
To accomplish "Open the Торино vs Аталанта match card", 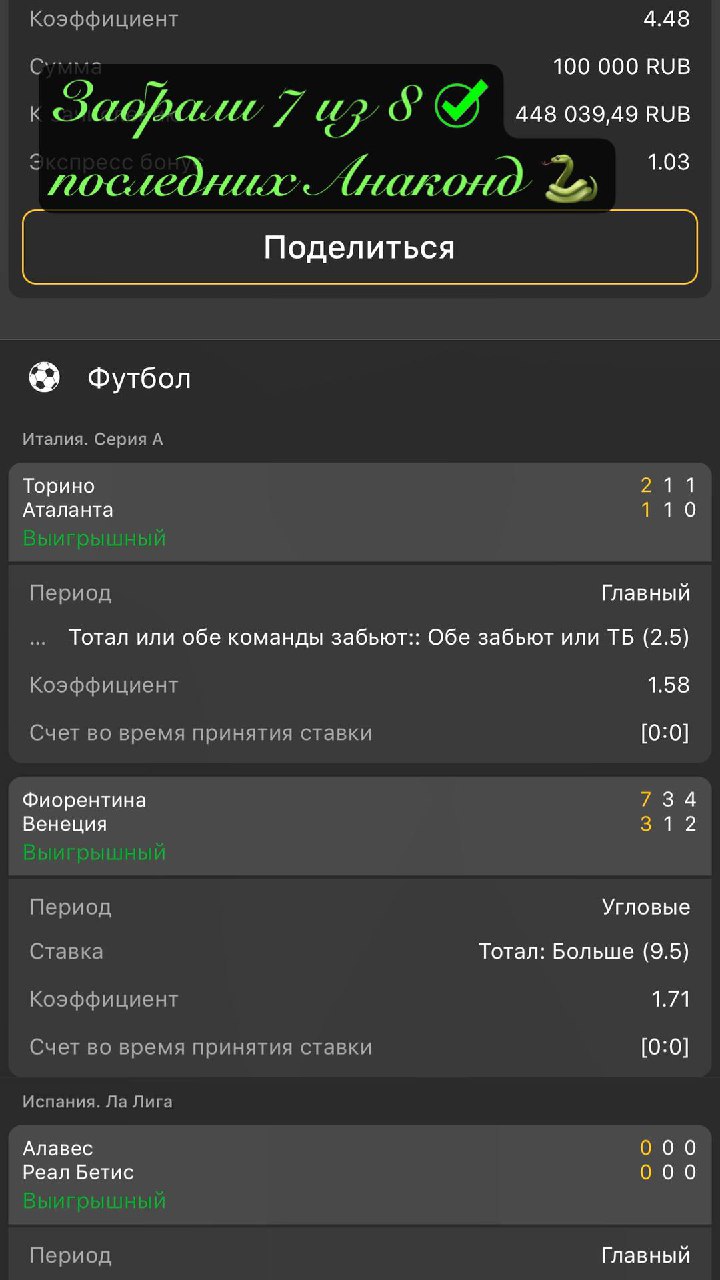I will pyautogui.click(x=360, y=512).
